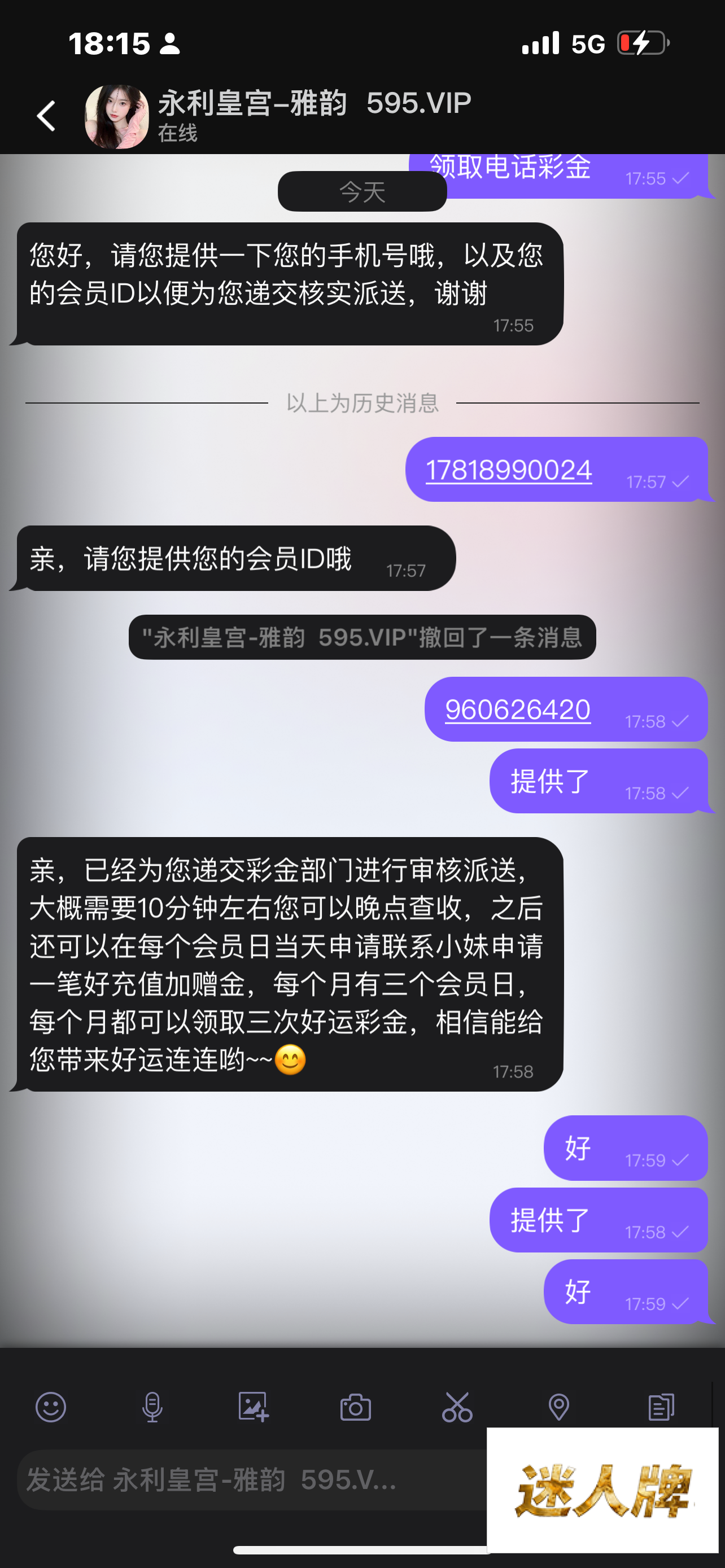725x1568 pixels.
Task: Tap the phone number link 17818990024
Action: click(x=508, y=471)
